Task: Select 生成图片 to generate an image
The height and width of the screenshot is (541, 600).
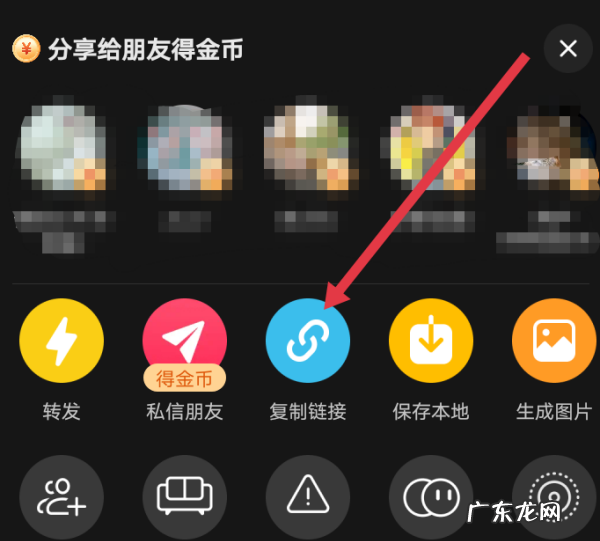Action: coord(554,342)
